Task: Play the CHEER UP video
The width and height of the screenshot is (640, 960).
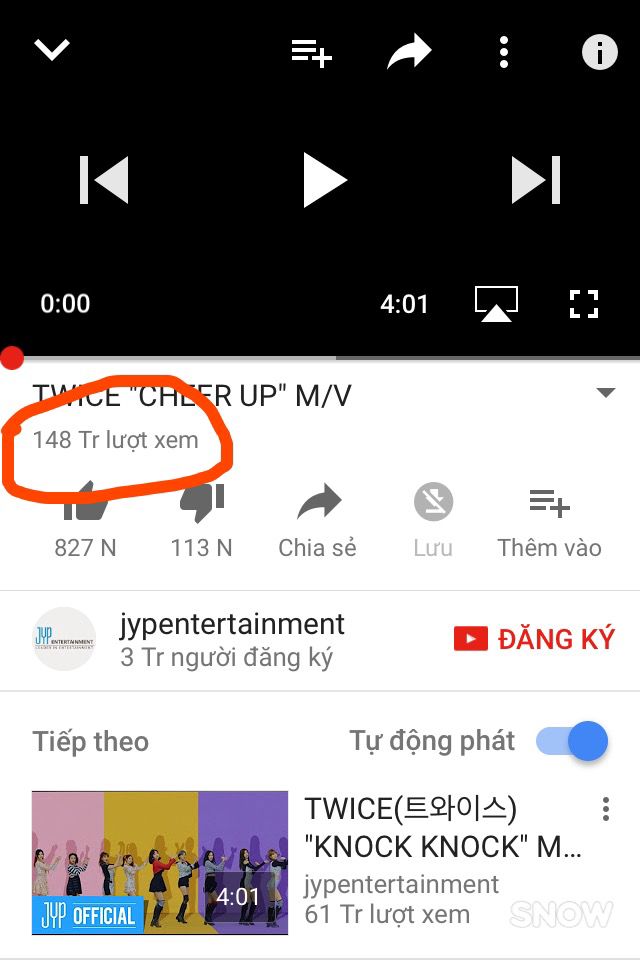Action: tap(323, 181)
